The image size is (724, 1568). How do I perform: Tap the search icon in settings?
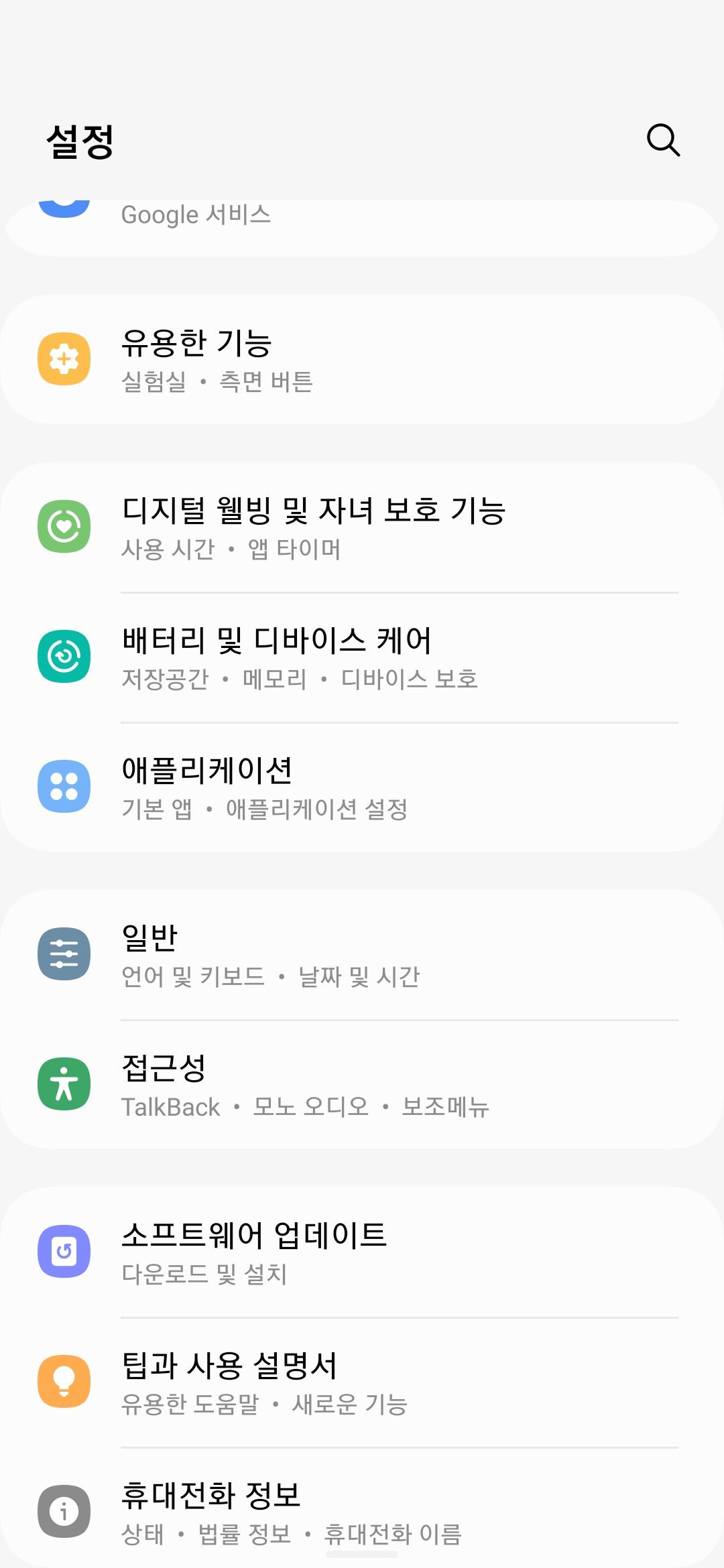pos(663,140)
